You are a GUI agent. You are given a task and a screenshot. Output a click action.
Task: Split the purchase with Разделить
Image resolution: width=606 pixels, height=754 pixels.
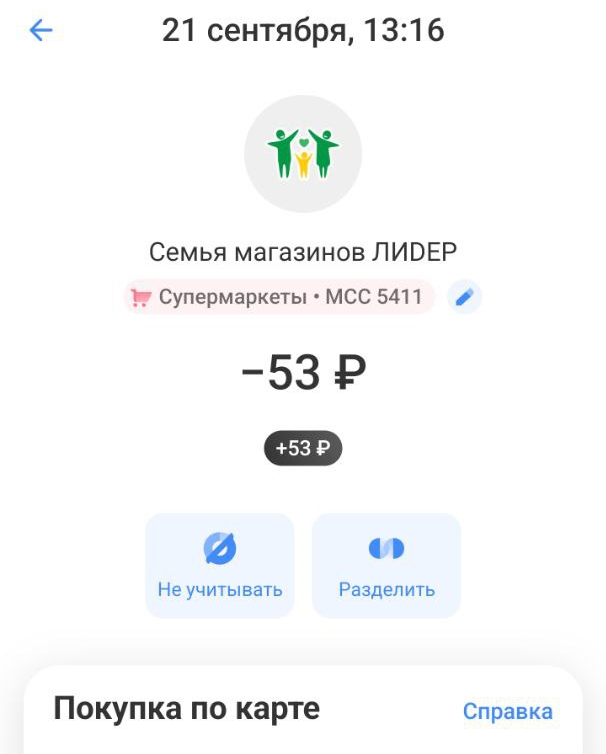(386, 565)
